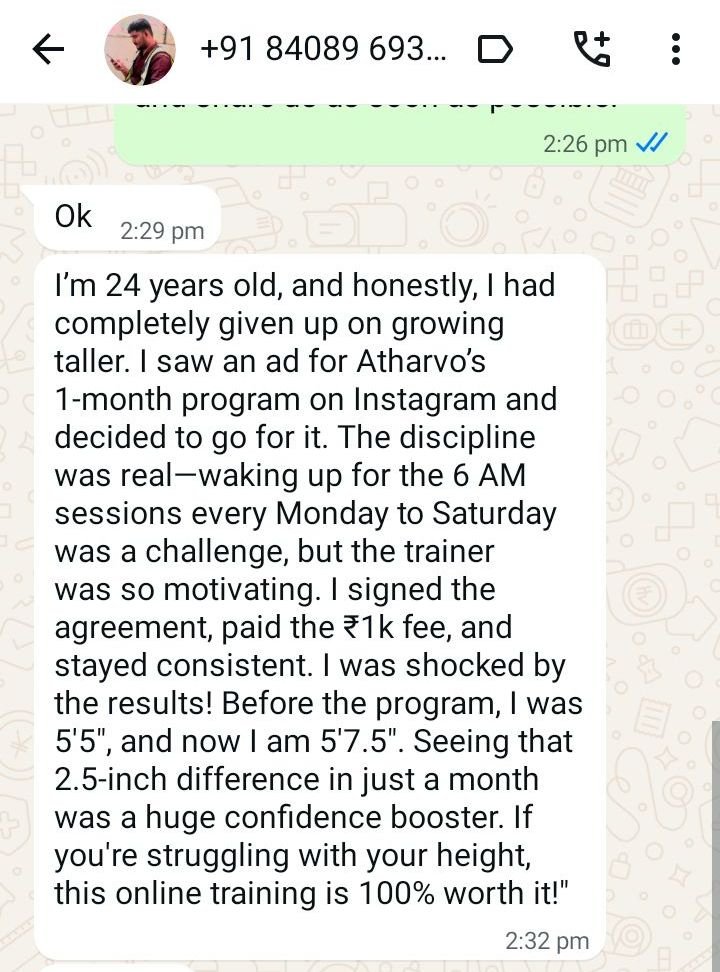This screenshot has width=720, height=972.
Task: Start a call with this contact
Action: 592,49
